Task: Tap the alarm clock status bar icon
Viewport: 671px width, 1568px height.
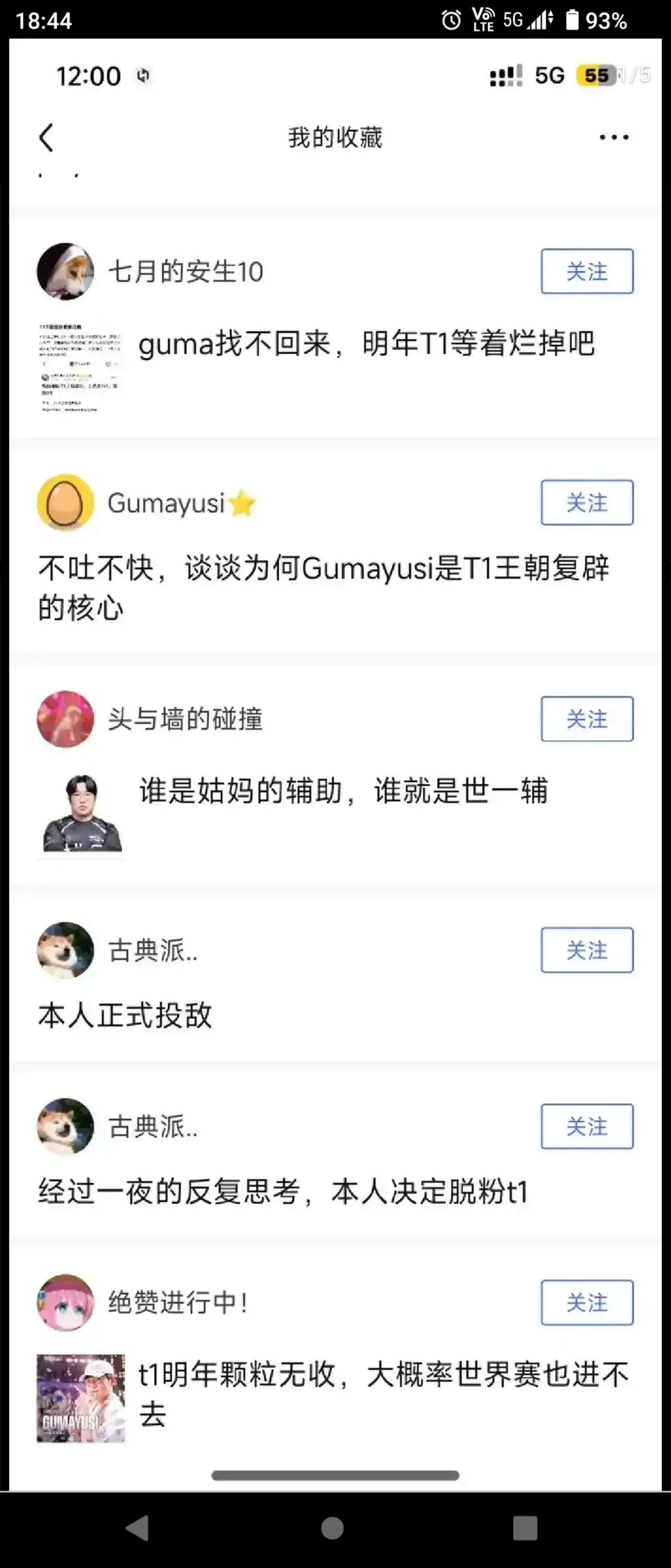Action: (451, 20)
